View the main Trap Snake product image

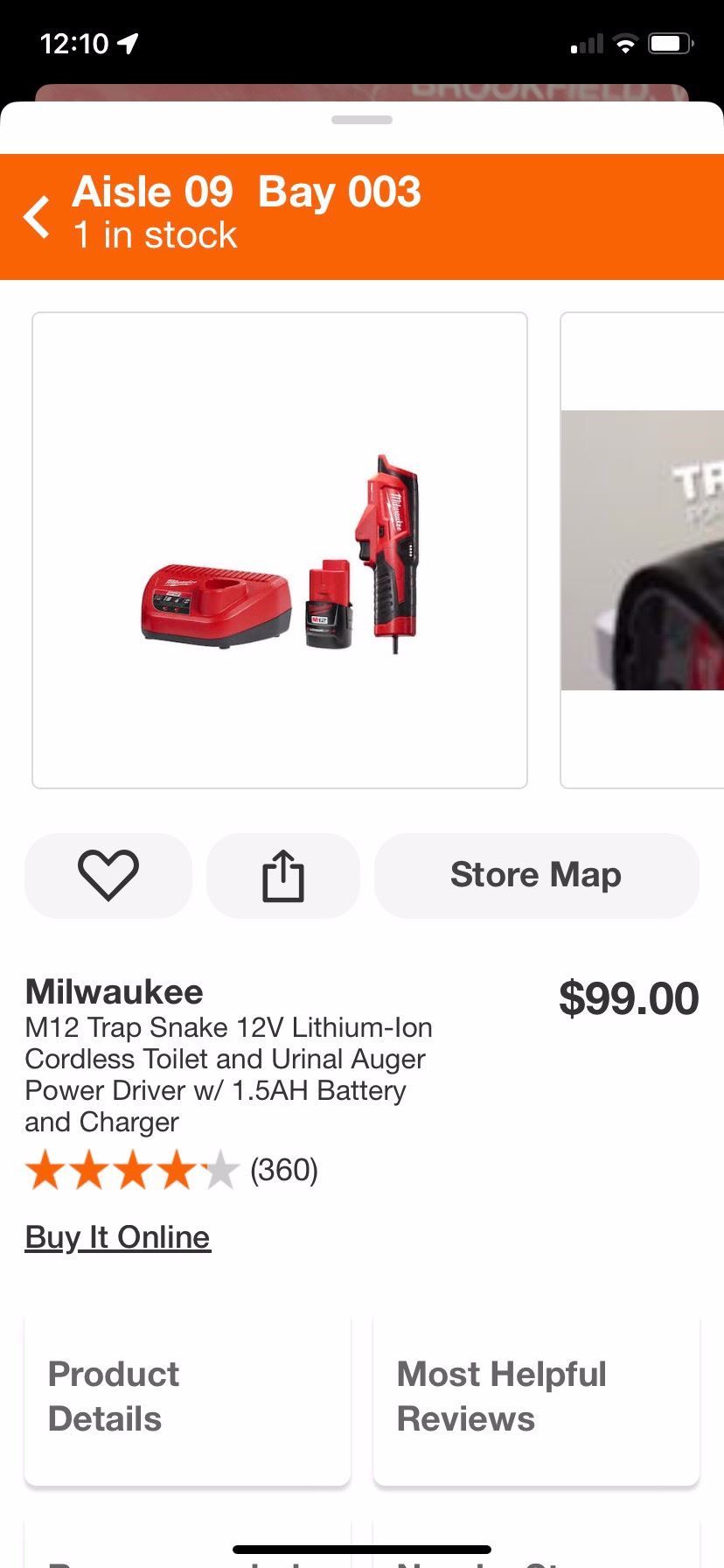(280, 550)
